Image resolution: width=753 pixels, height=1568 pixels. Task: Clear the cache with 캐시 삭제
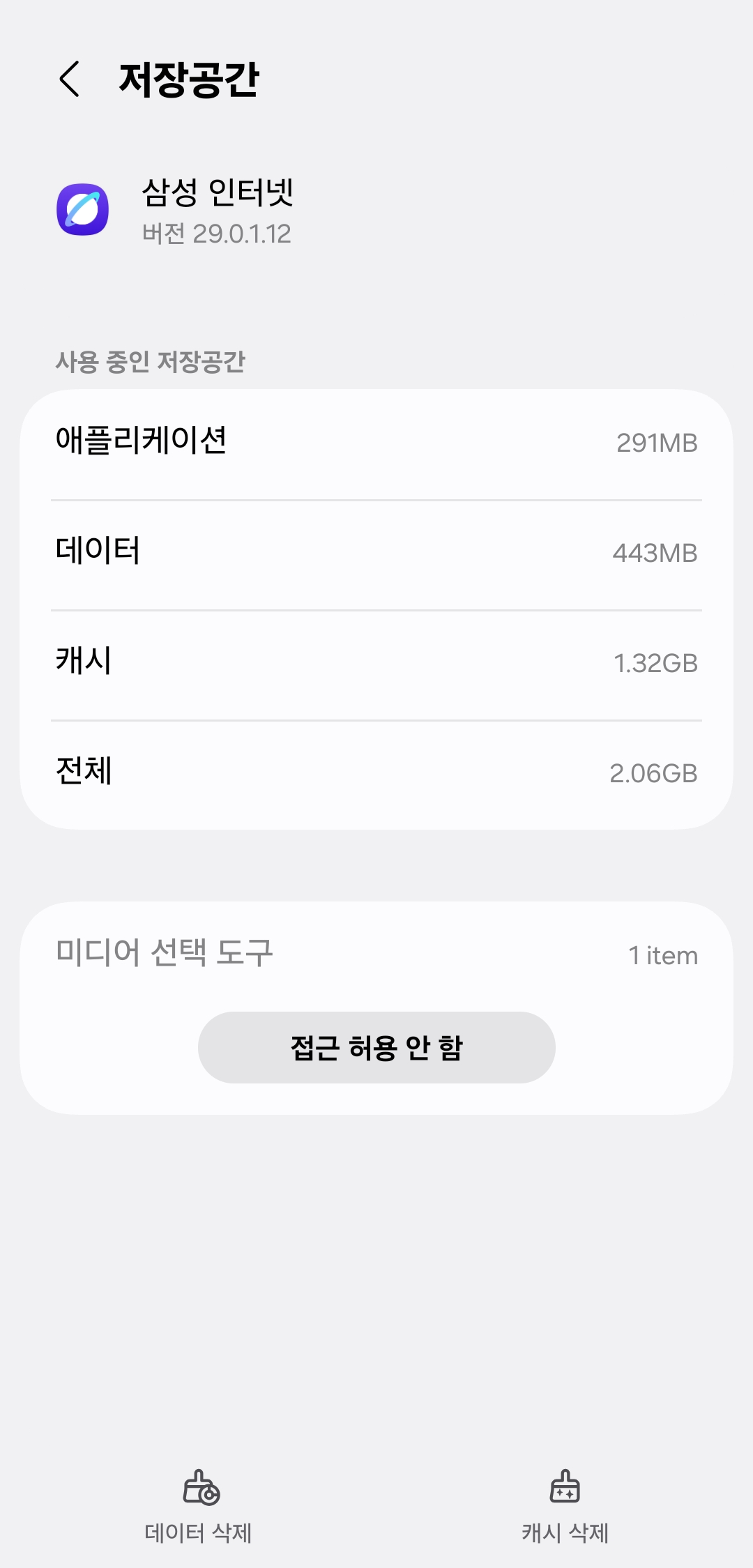tap(565, 1506)
